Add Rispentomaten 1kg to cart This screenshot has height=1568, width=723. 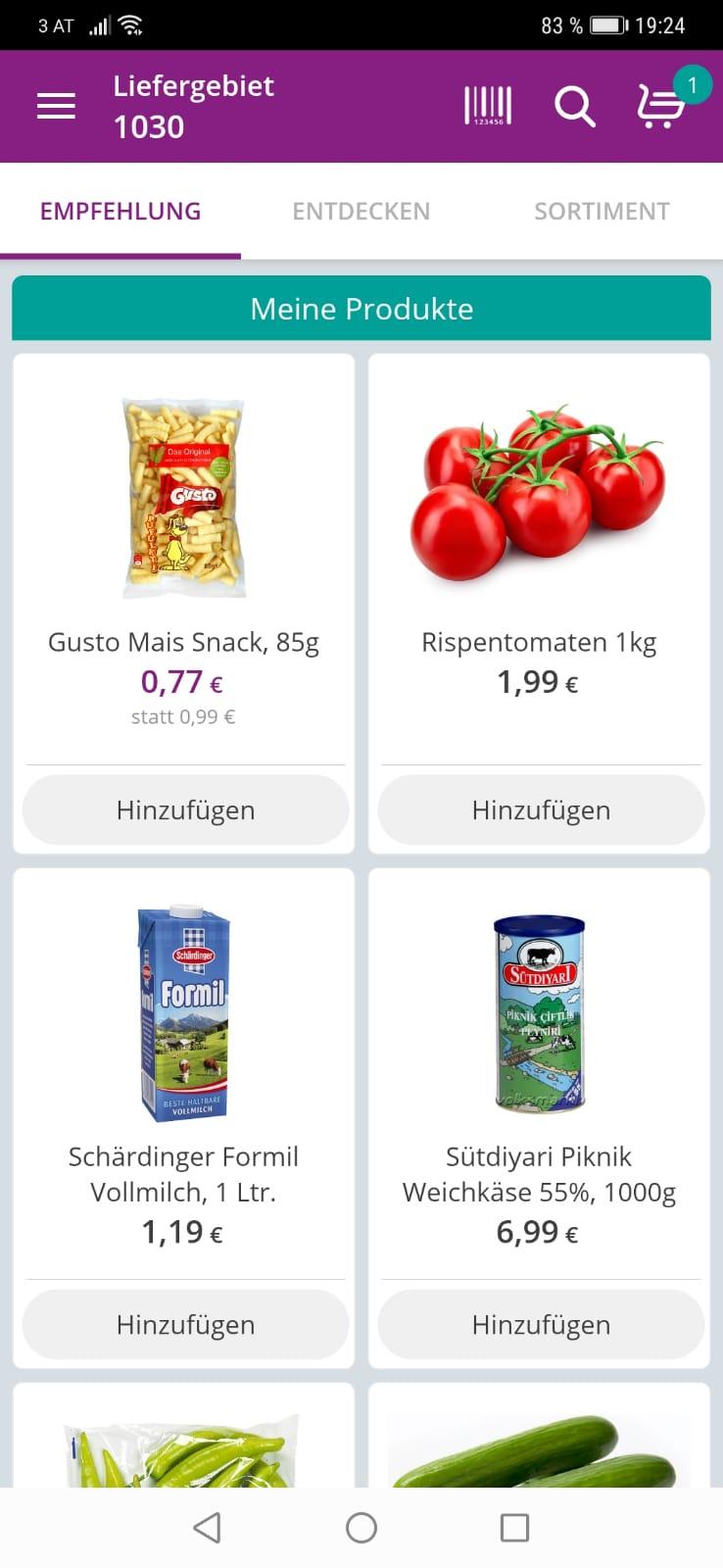541,809
